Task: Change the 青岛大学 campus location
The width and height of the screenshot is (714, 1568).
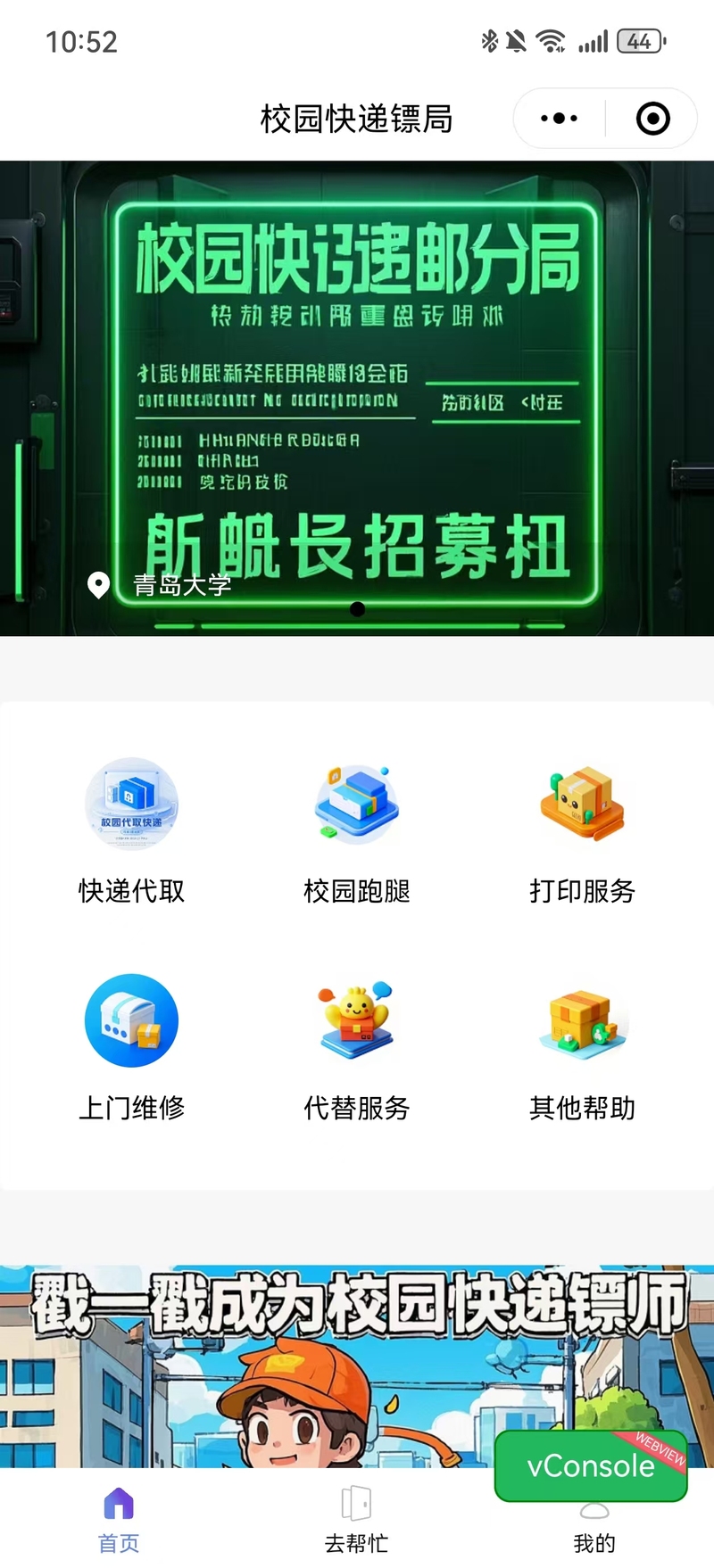Action: [159, 585]
